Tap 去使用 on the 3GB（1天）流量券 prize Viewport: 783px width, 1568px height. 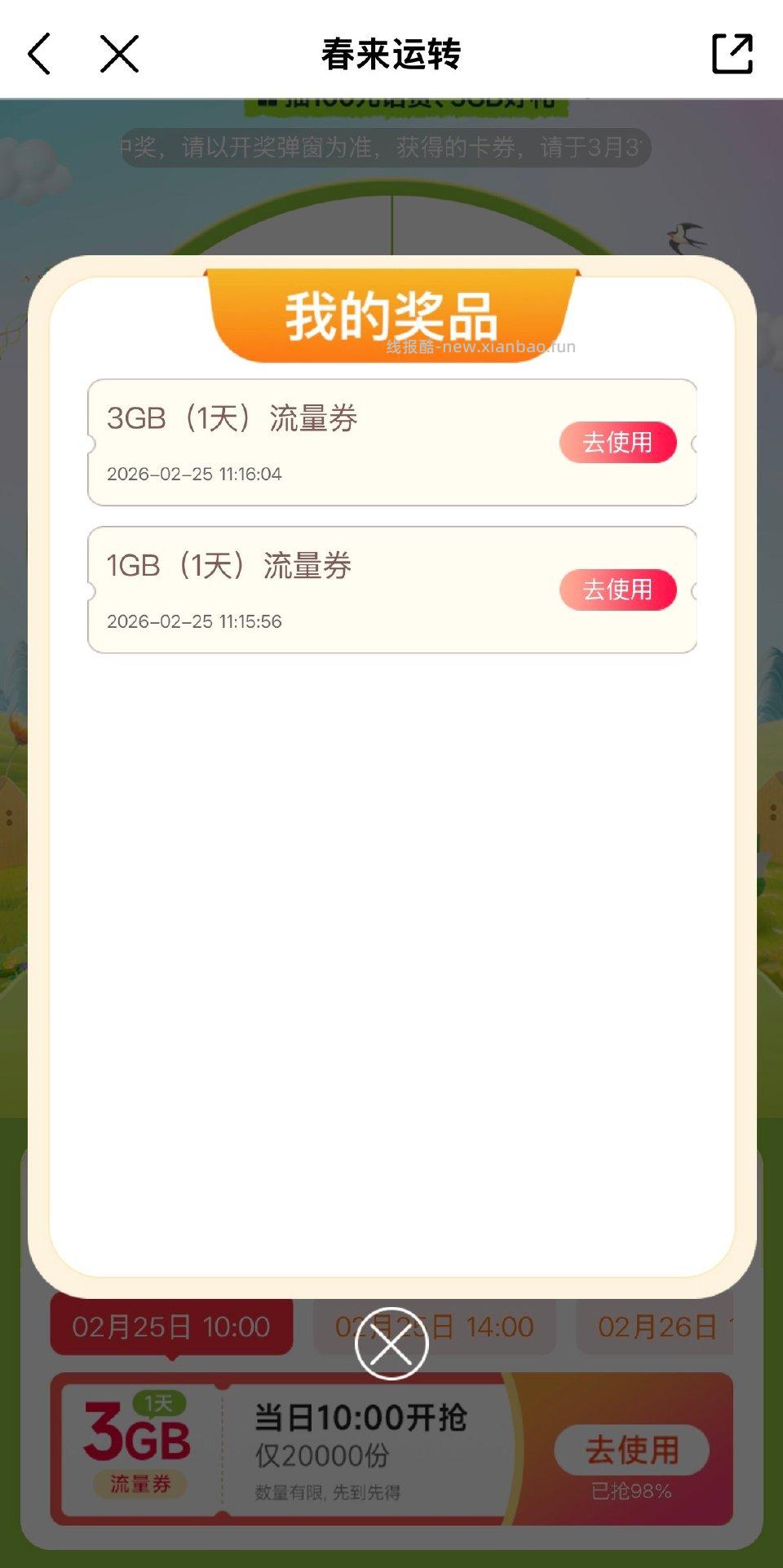tap(617, 442)
